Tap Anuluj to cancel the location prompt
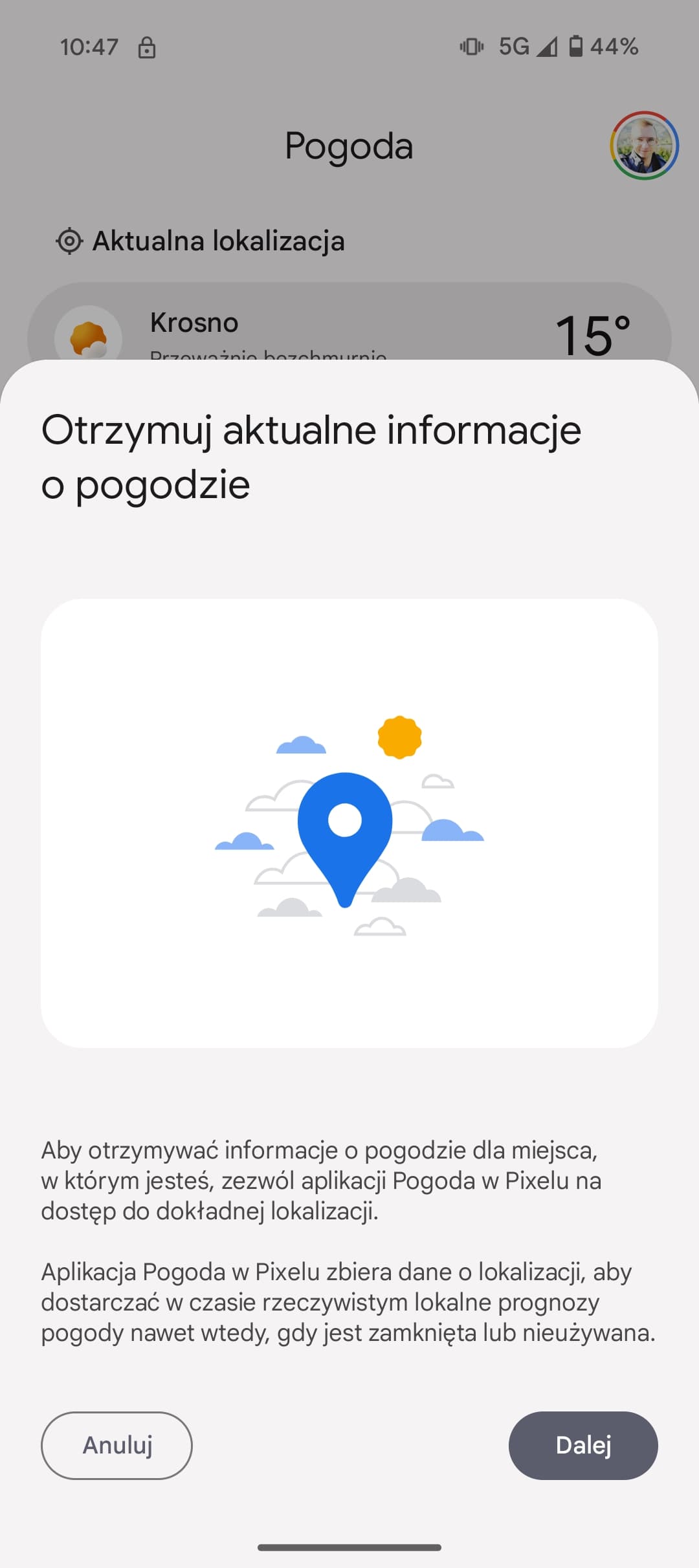The width and height of the screenshot is (699, 1568). click(x=116, y=1445)
